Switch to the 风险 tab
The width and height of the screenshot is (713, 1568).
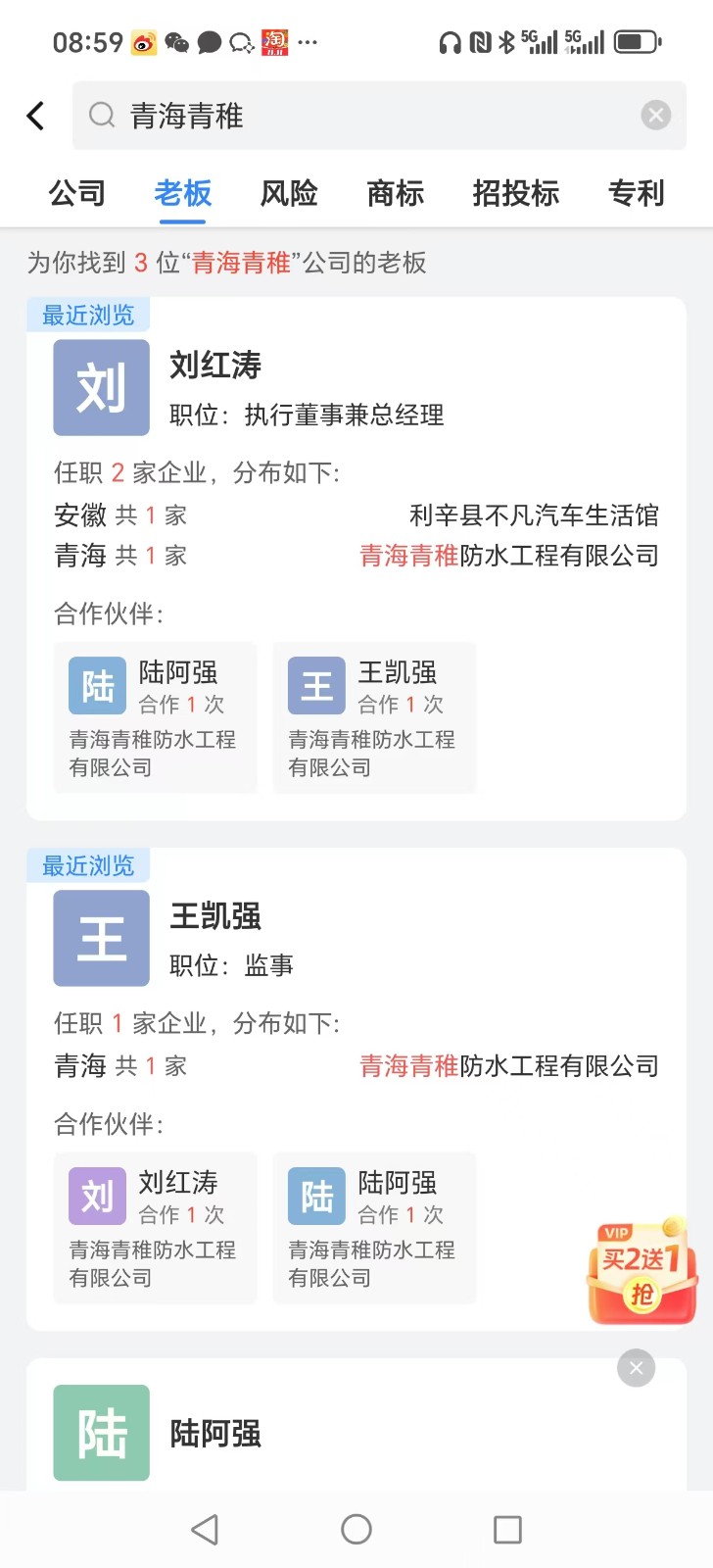(289, 193)
